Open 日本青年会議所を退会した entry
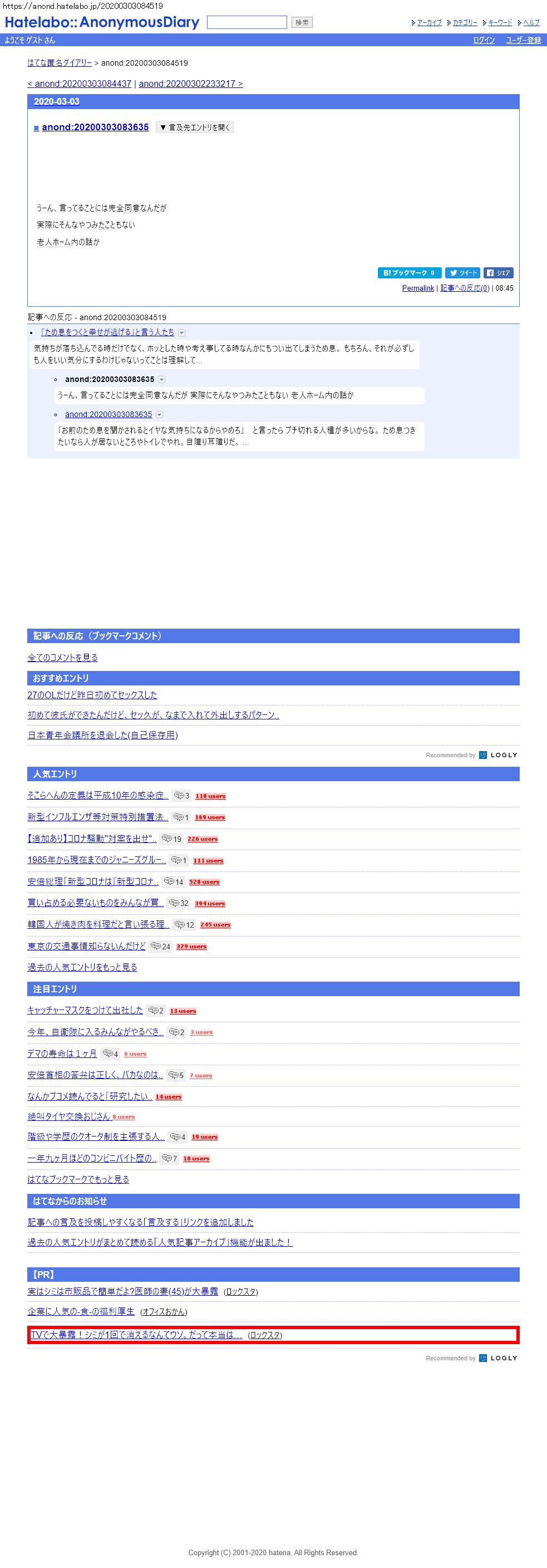 point(102,734)
